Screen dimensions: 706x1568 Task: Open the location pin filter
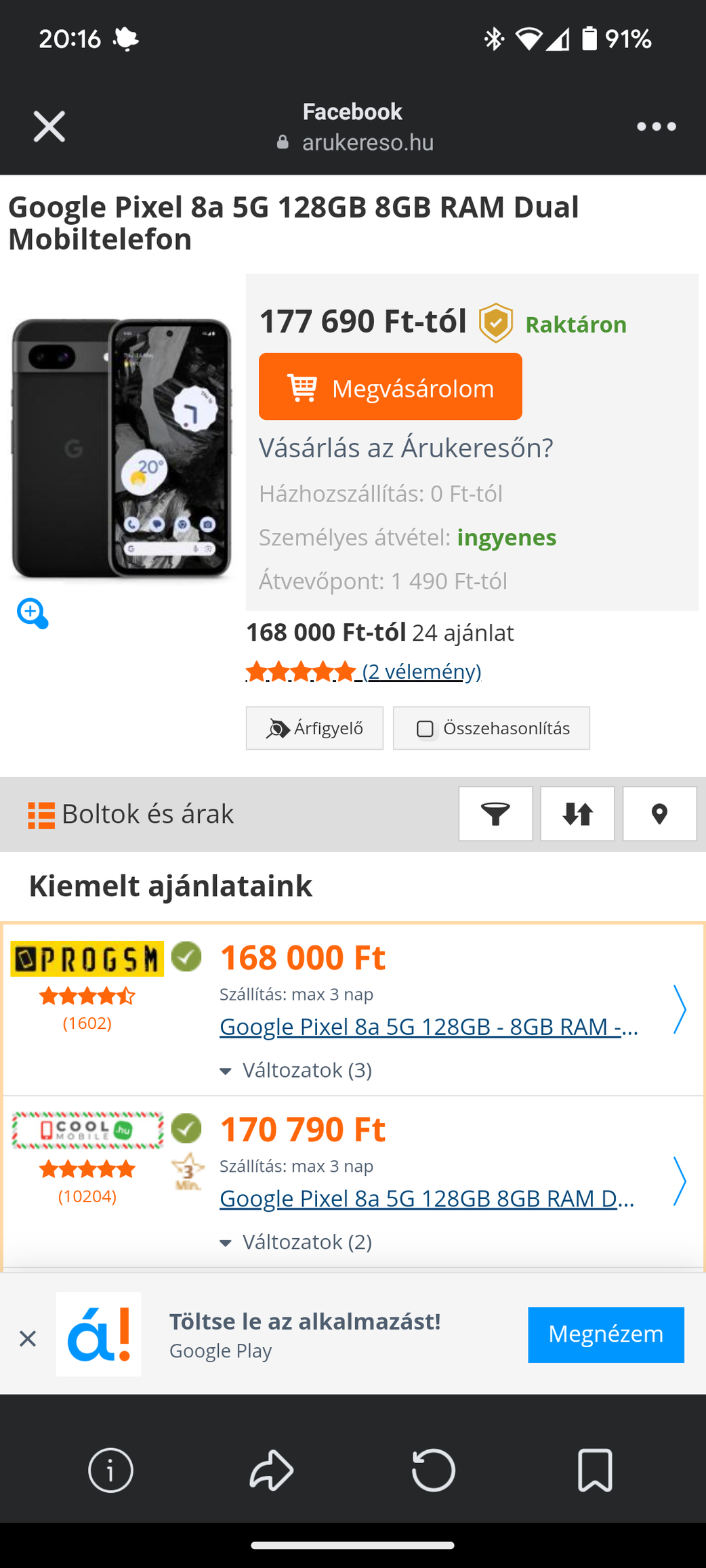coord(660,813)
